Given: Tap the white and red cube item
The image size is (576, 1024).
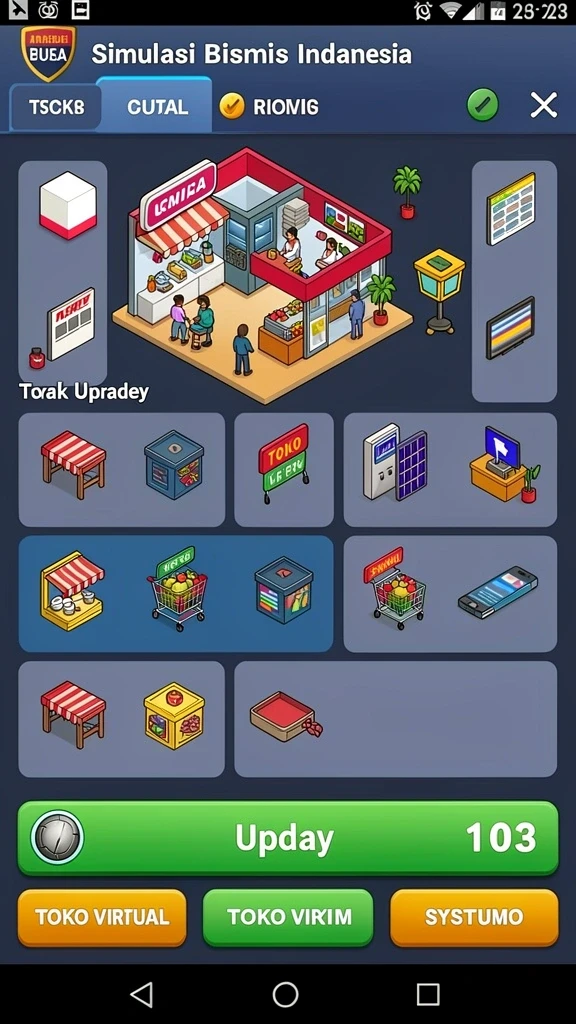Looking at the screenshot, I should (67, 205).
